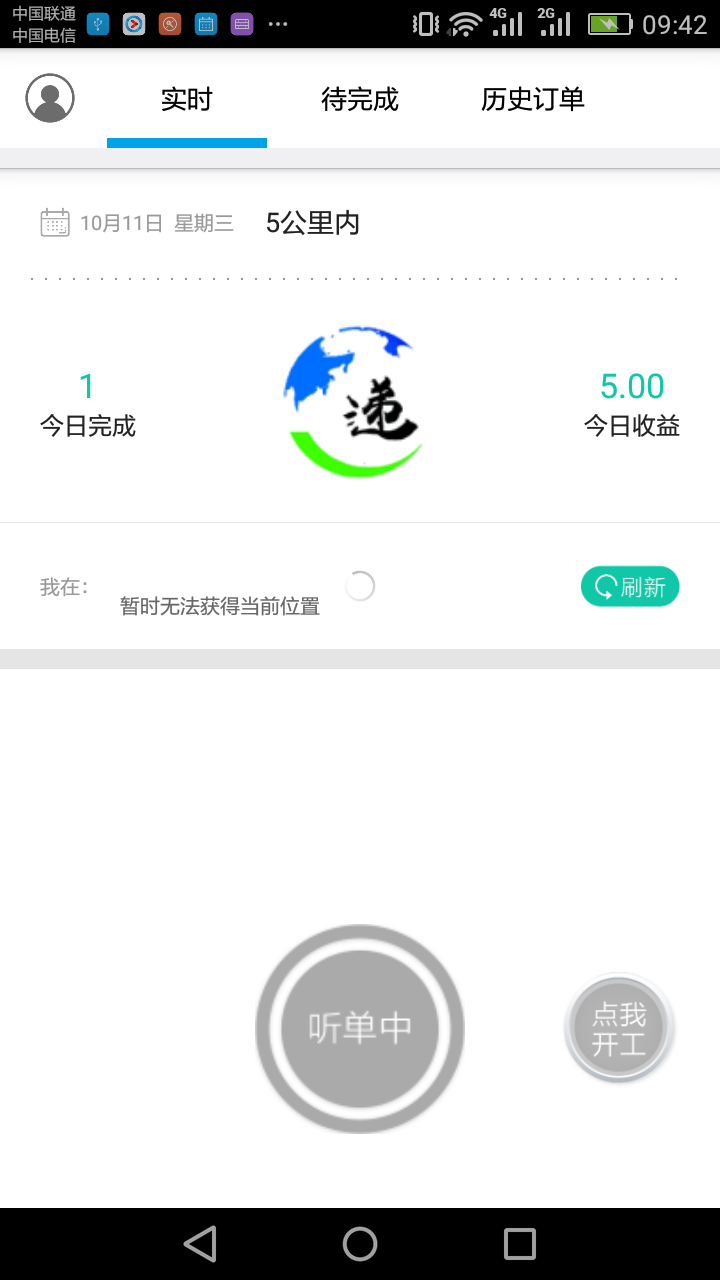The image size is (720, 1280).
Task: Open the 历史订单 tab
Action: 532,100
